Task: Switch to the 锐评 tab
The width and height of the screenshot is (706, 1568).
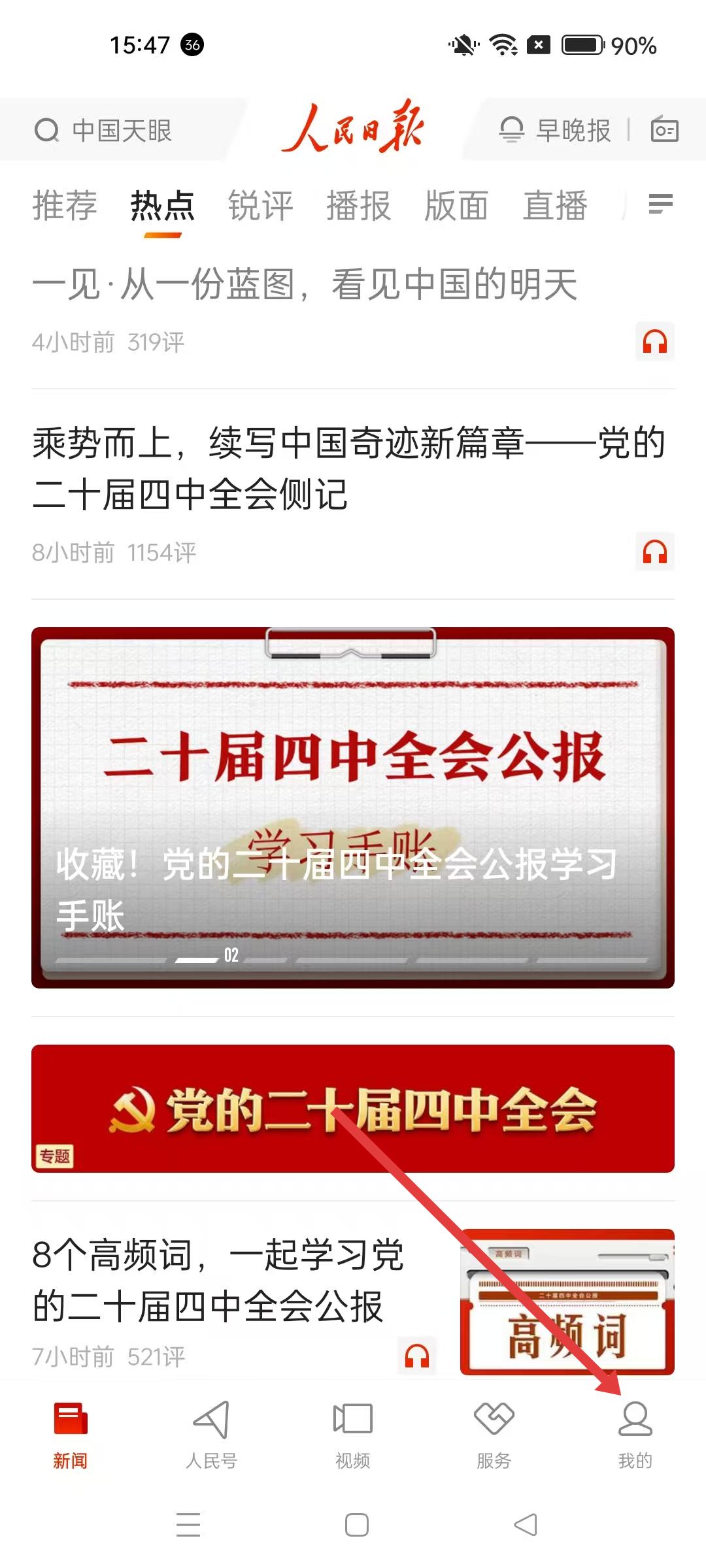Action: pyautogui.click(x=260, y=206)
